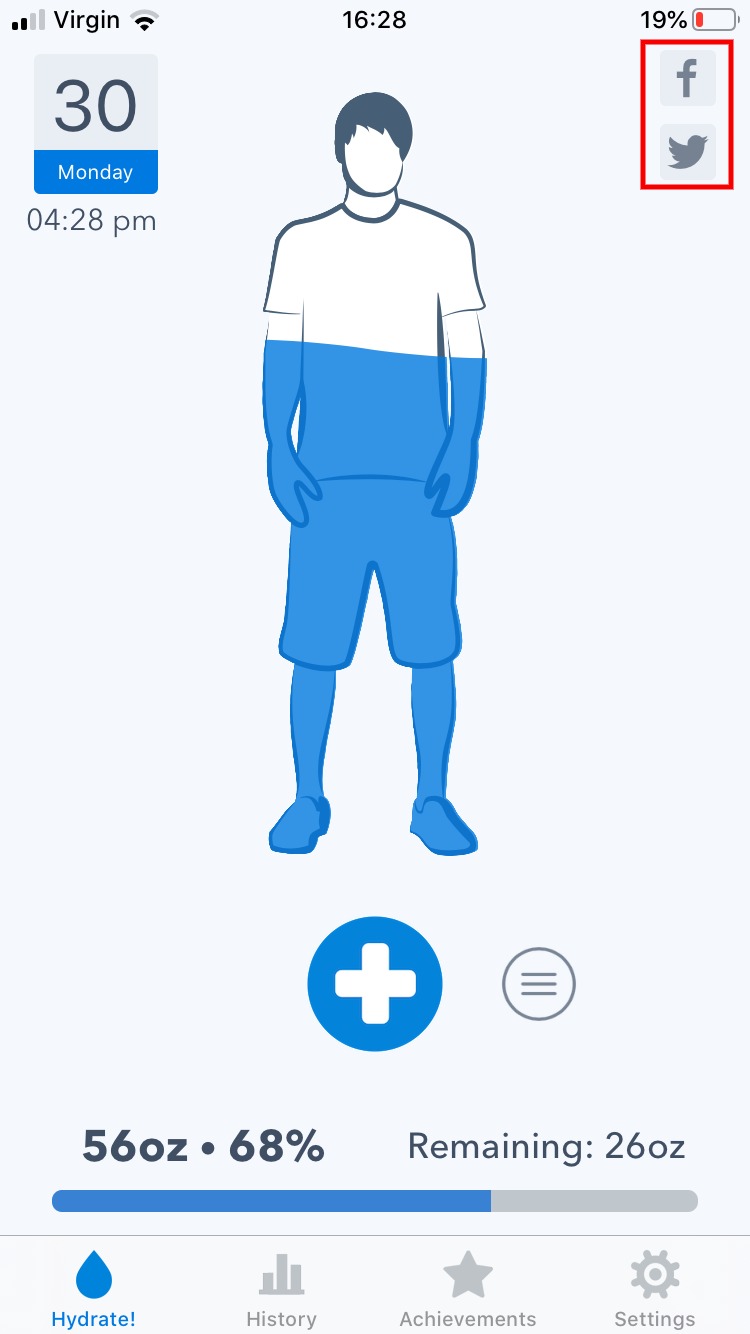
Task: Switch to the Achievements tab
Action: pyautogui.click(x=467, y=1289)
